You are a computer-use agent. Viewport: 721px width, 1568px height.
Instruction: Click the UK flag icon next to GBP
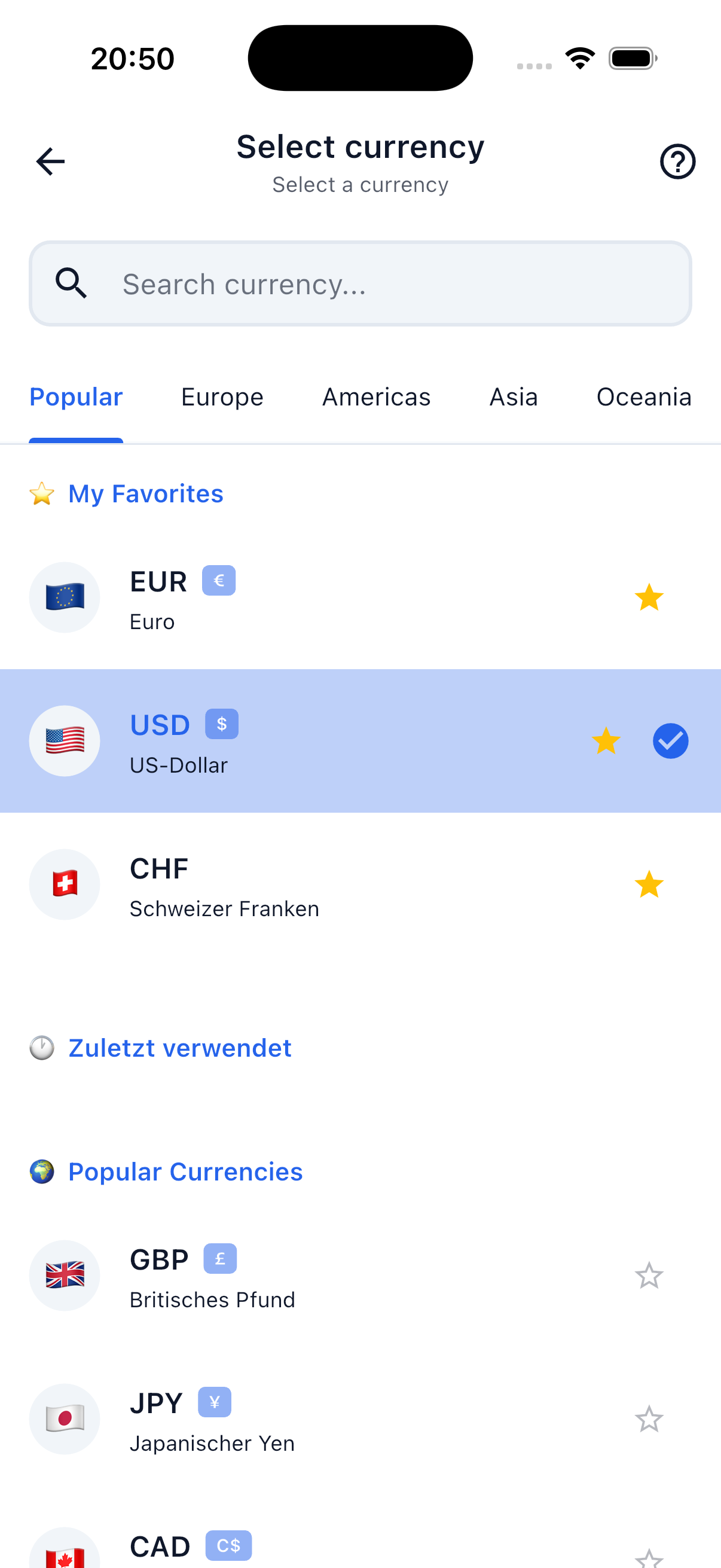(65, 1276)
